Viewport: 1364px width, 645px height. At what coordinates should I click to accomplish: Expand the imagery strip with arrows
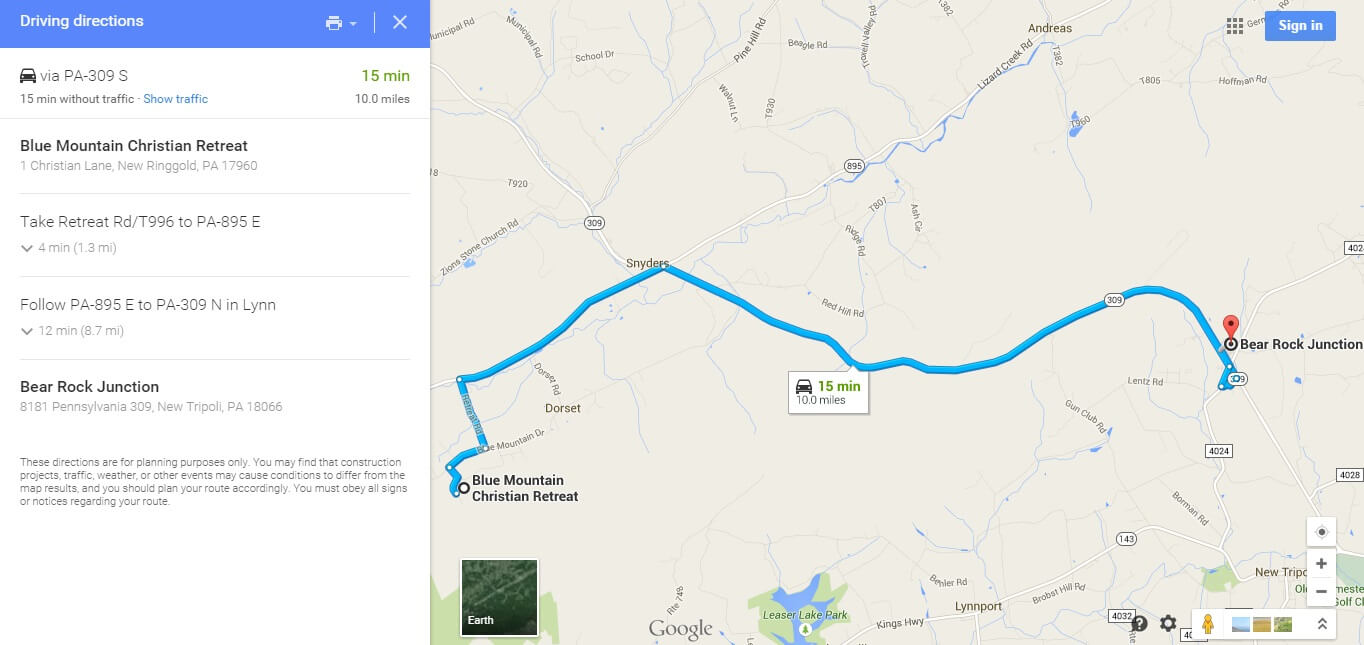[1322, 624]
